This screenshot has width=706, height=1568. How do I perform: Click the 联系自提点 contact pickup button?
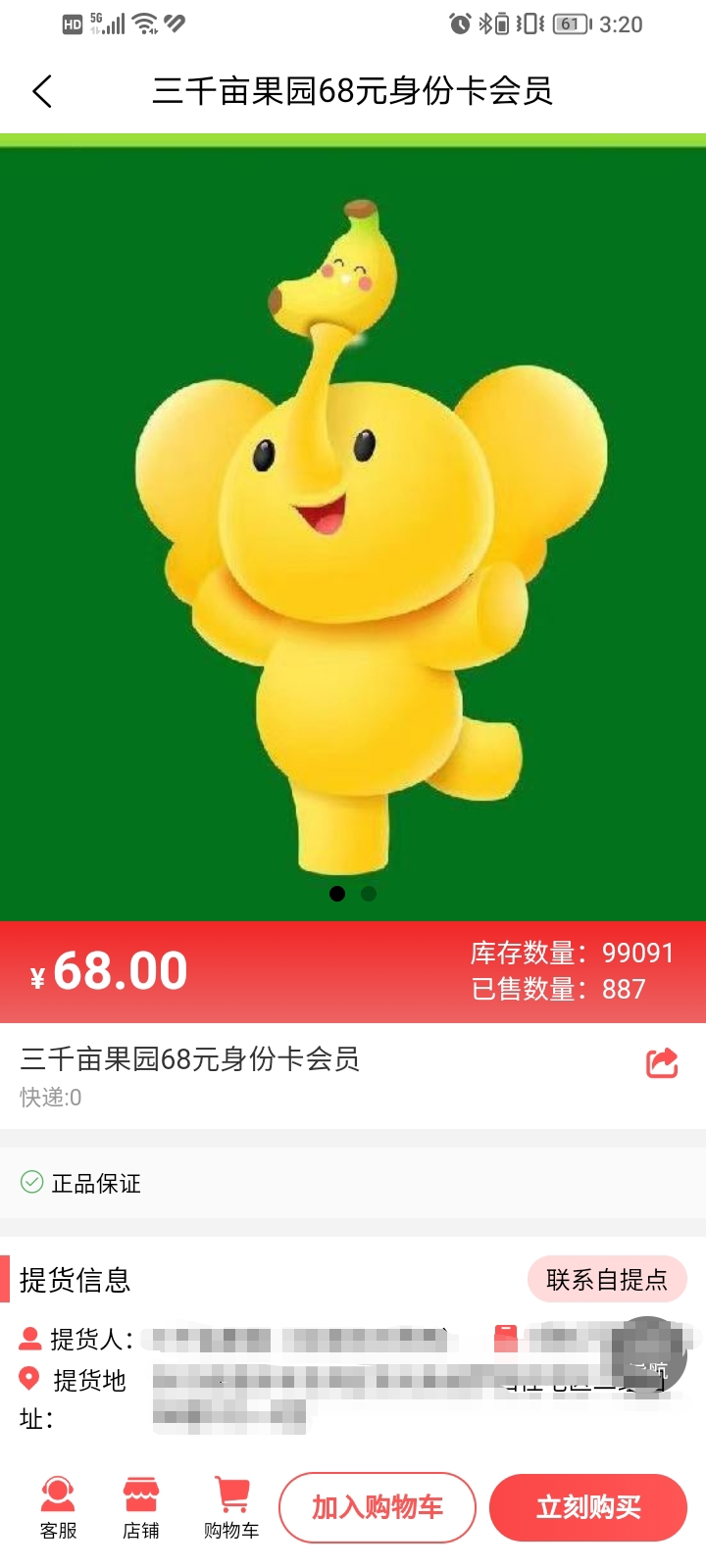pyautogui.click(x=607, y=1279)
